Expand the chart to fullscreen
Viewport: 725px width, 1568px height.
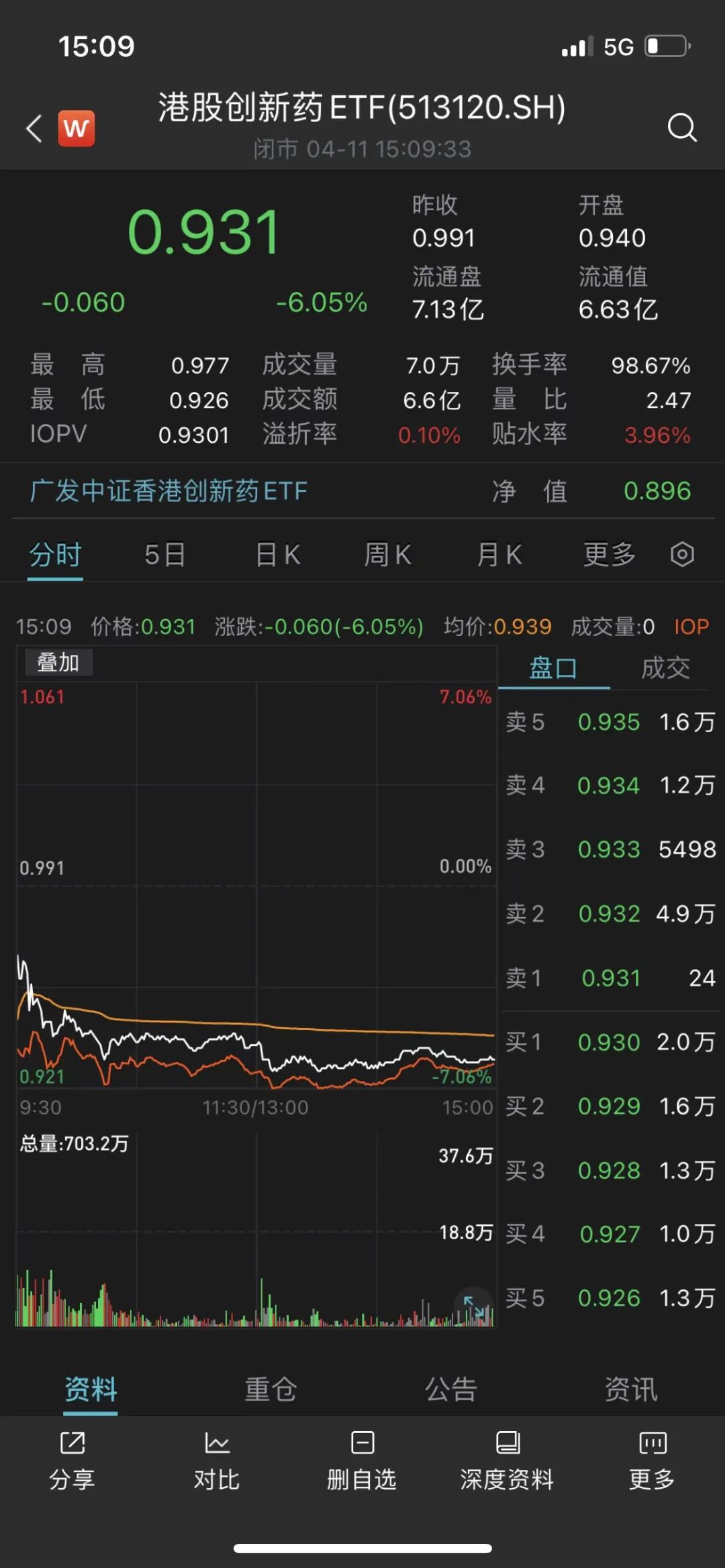pyautogui.click(x=475, y=1306)
